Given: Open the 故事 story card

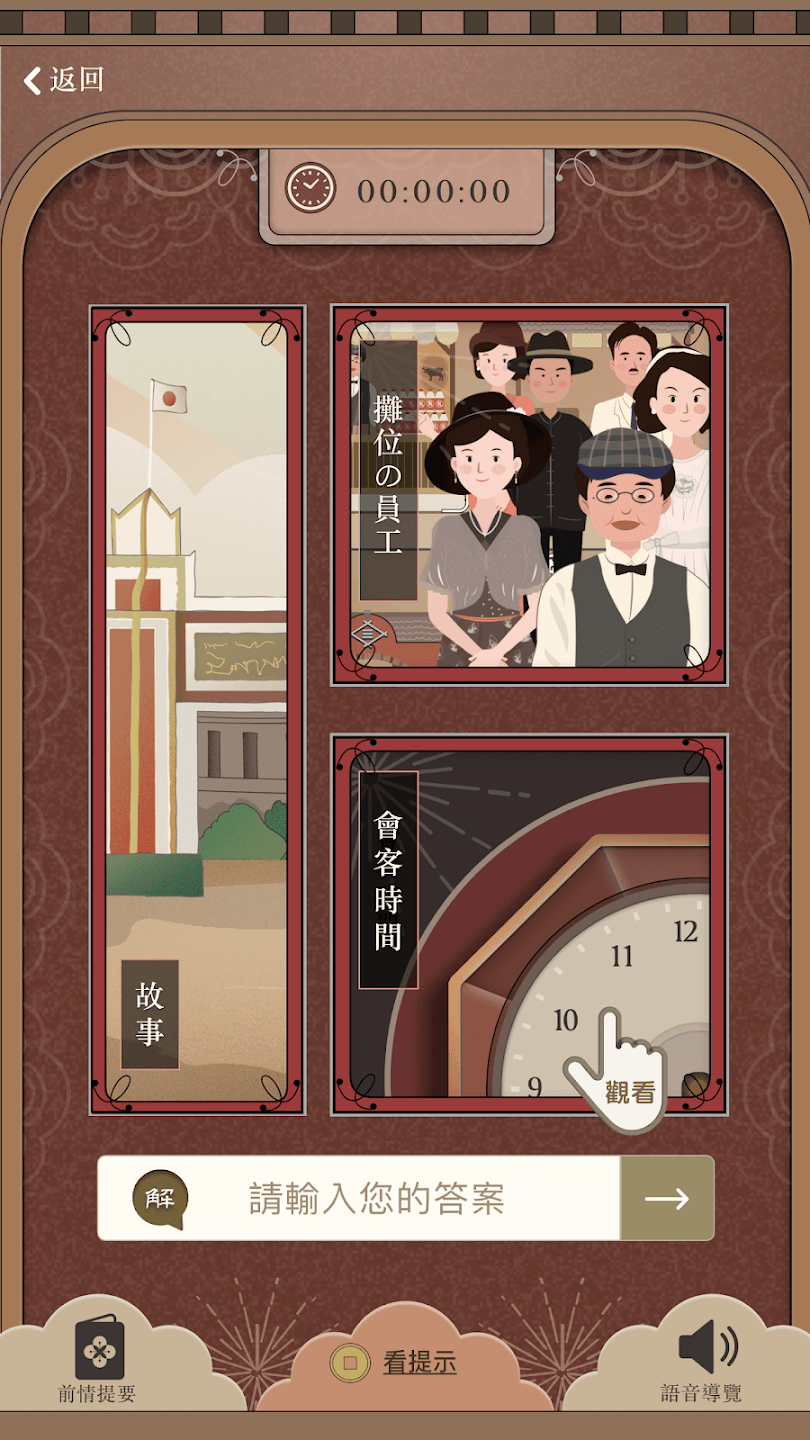Looking at the screenshot, I should (x=197, y=710).
